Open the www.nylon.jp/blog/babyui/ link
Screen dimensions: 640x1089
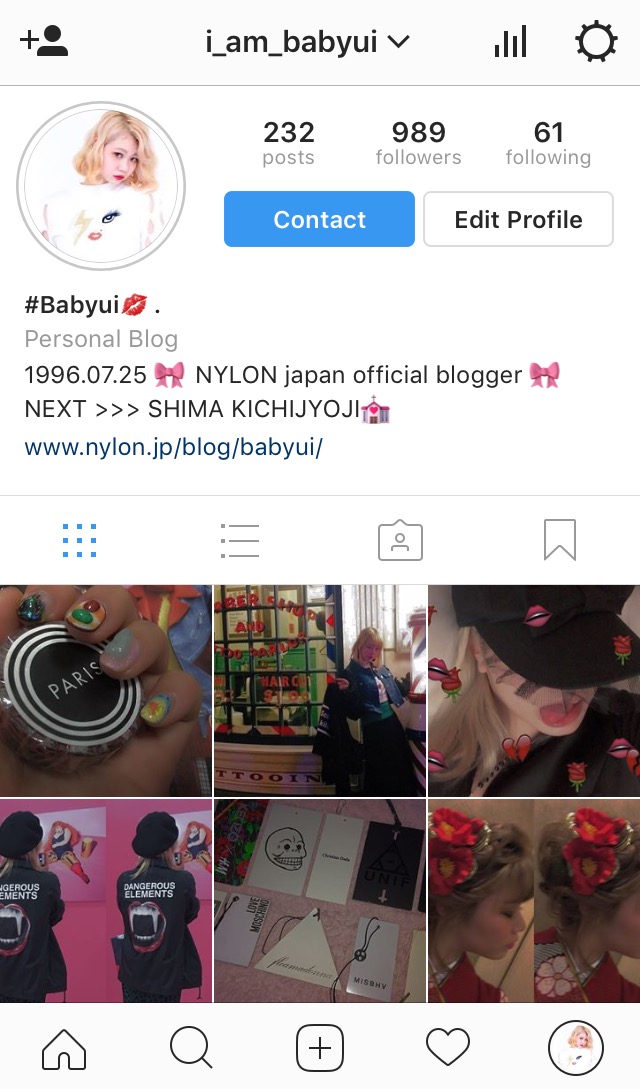pos(173,447)
